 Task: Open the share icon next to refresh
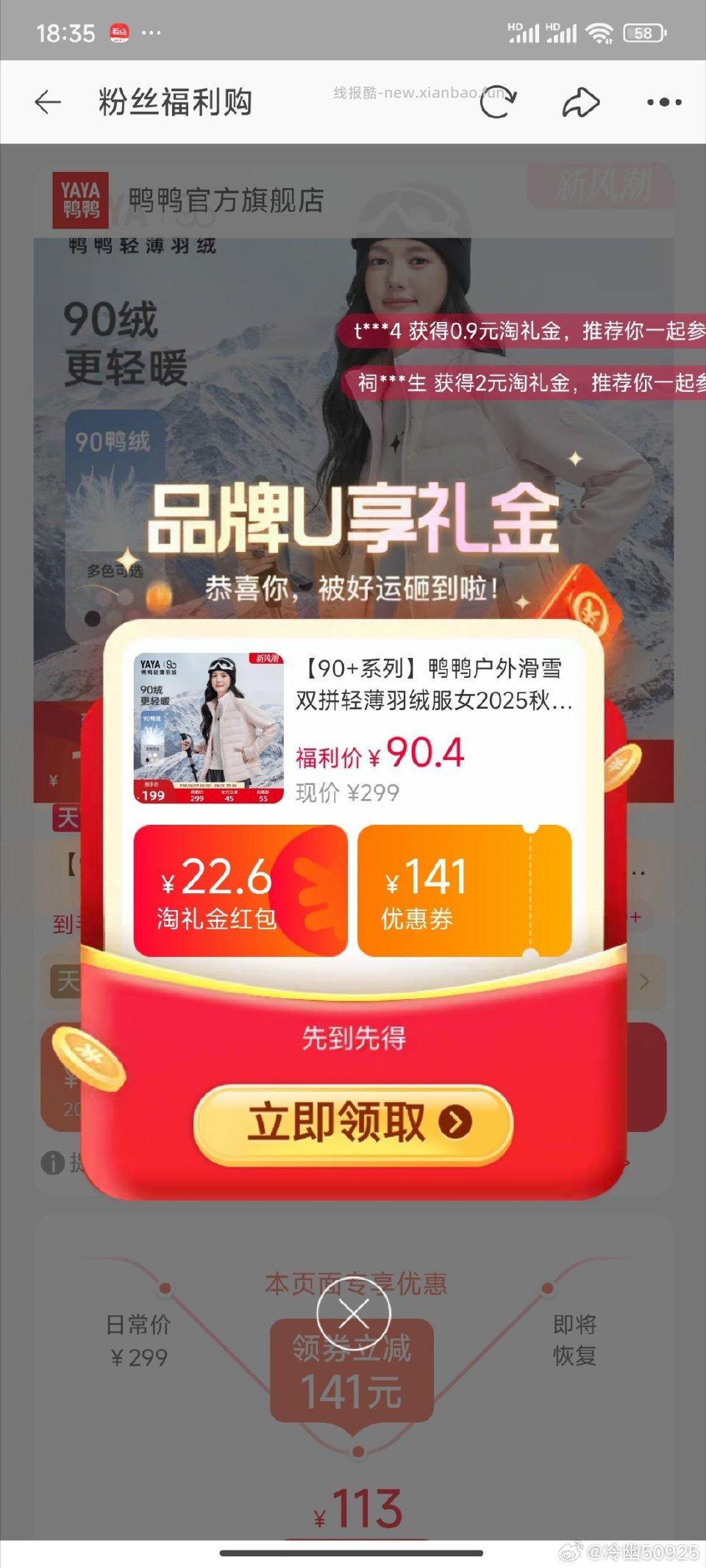(x=581, y=103)
